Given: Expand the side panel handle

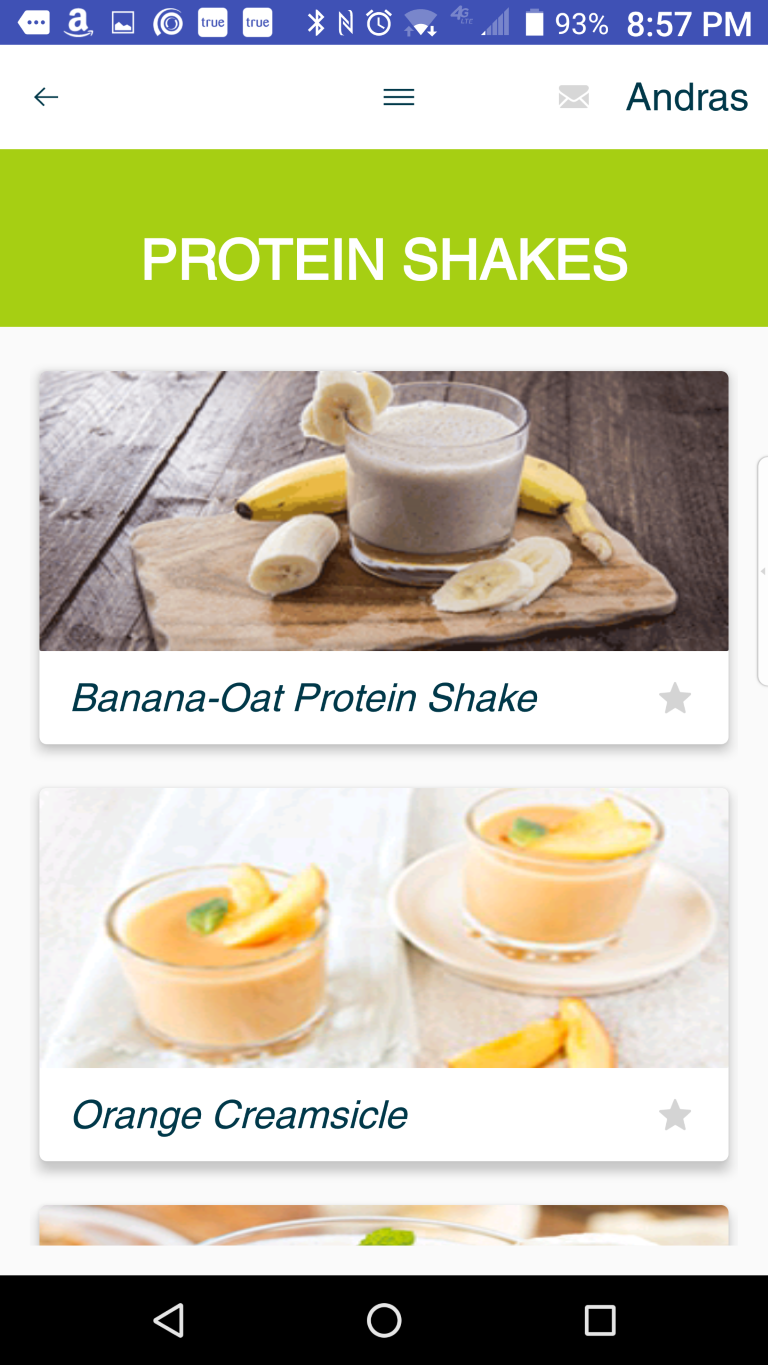Looking at the screenshot, I should tap(762, 571).
